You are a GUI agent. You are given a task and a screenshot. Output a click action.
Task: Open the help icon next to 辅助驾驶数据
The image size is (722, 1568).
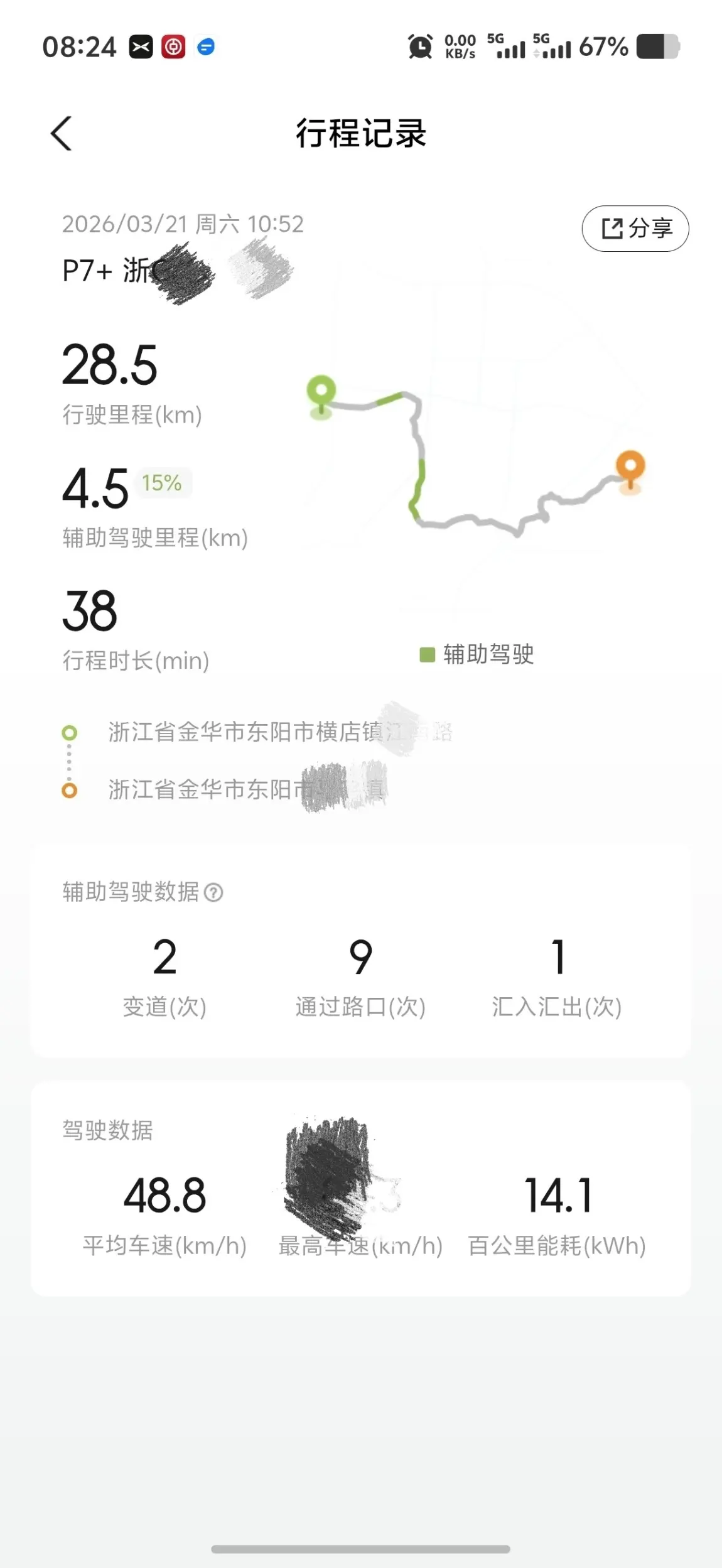[213, 892]
